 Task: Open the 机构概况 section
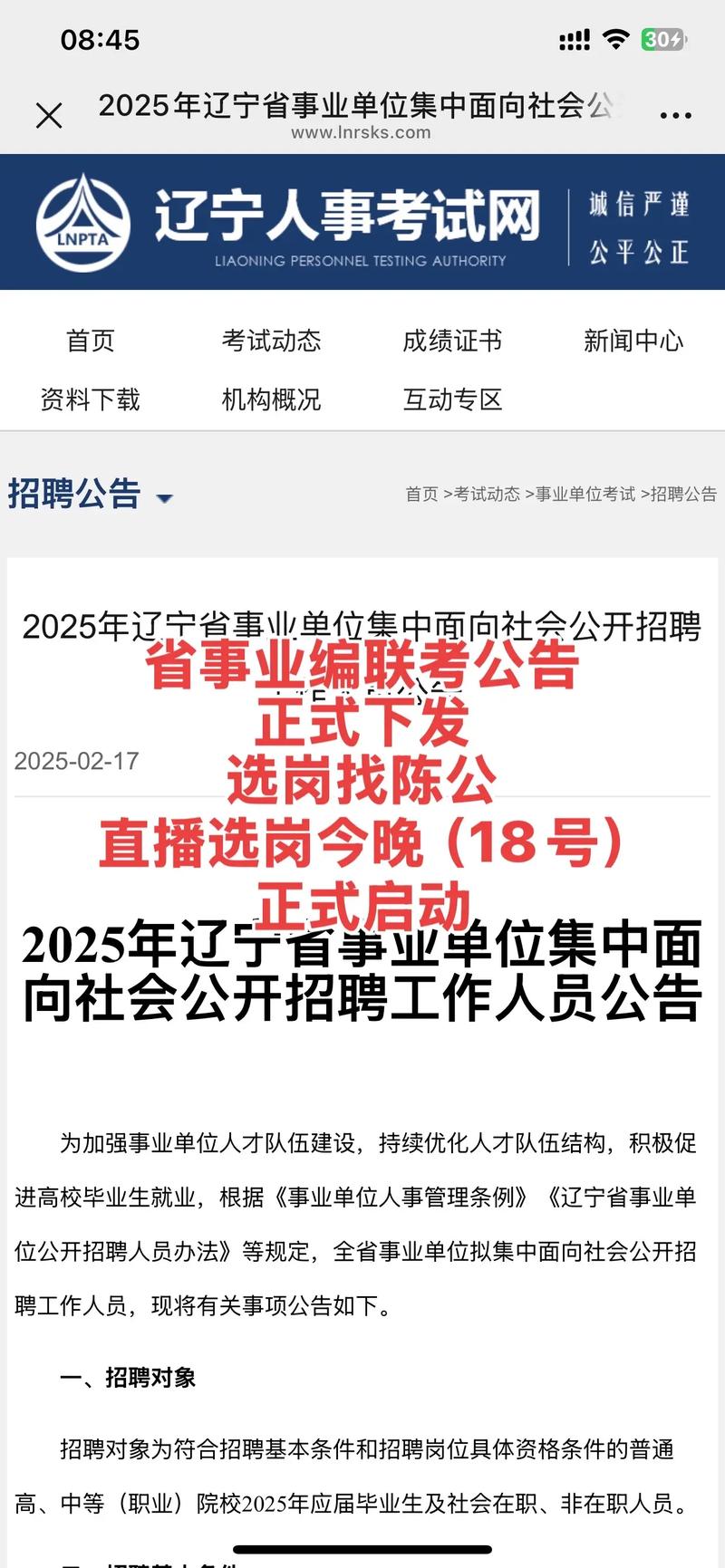coord(270,399)
